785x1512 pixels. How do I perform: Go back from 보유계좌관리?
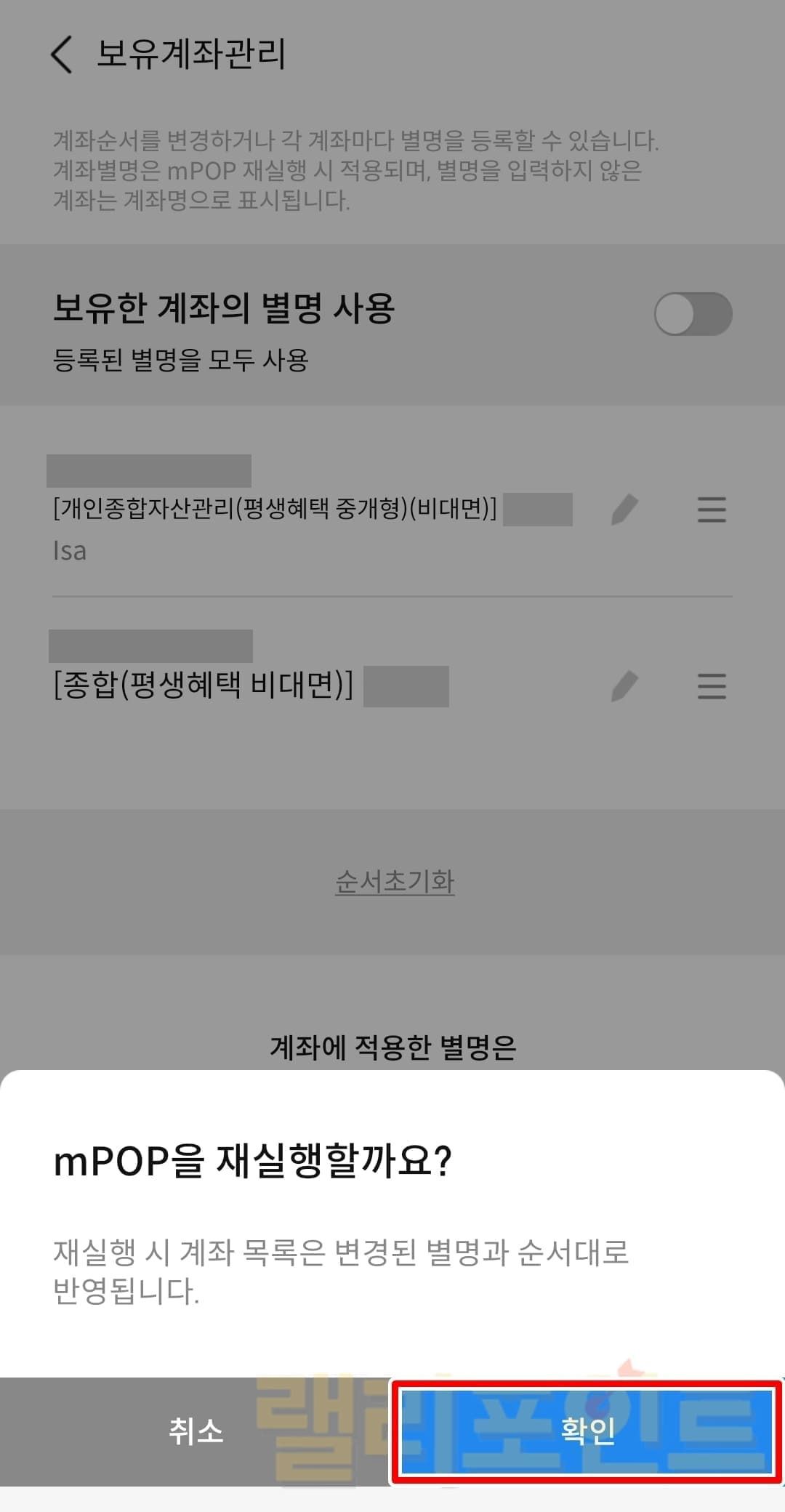(x=63, y=55)
